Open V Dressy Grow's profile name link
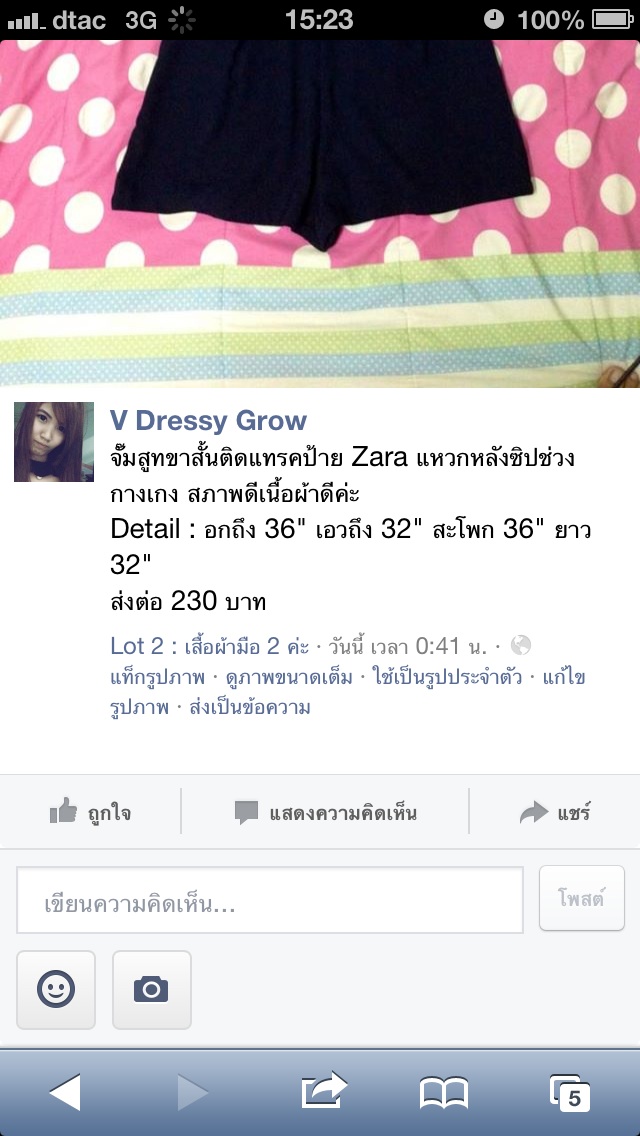This screenshot has width=640, height=1136. (x=208, y=420)
